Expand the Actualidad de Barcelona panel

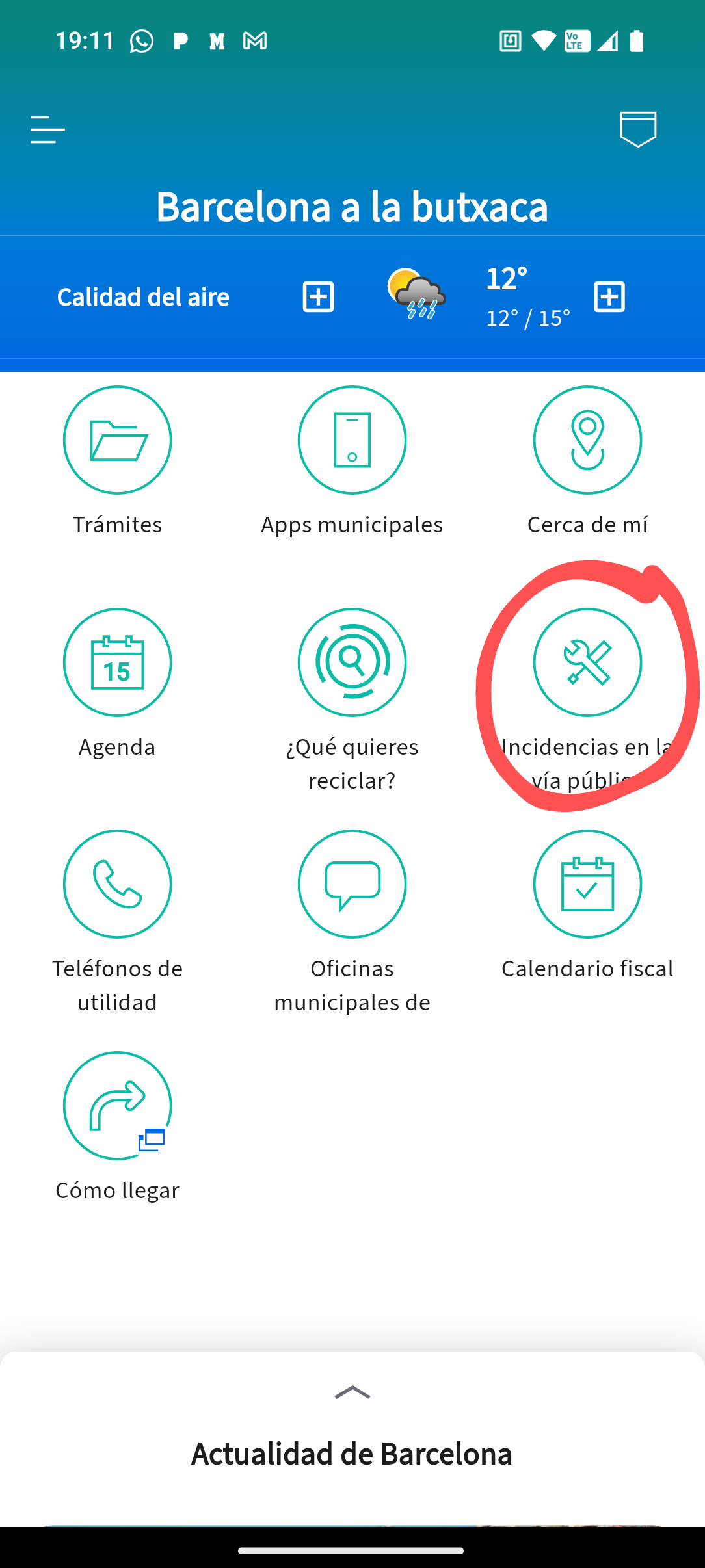point(352,1392)
